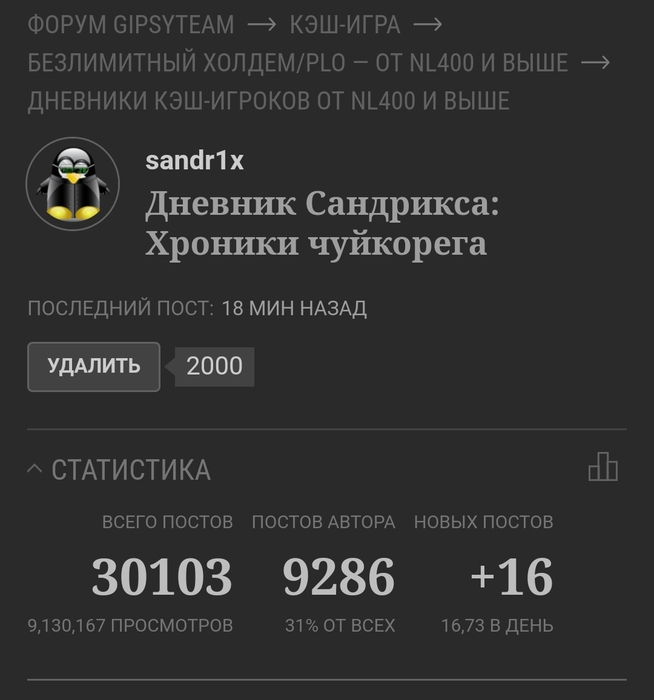Screen dimensions: 654x700
Task: Open the statistics bar chart icon
Action: [603, 467]
